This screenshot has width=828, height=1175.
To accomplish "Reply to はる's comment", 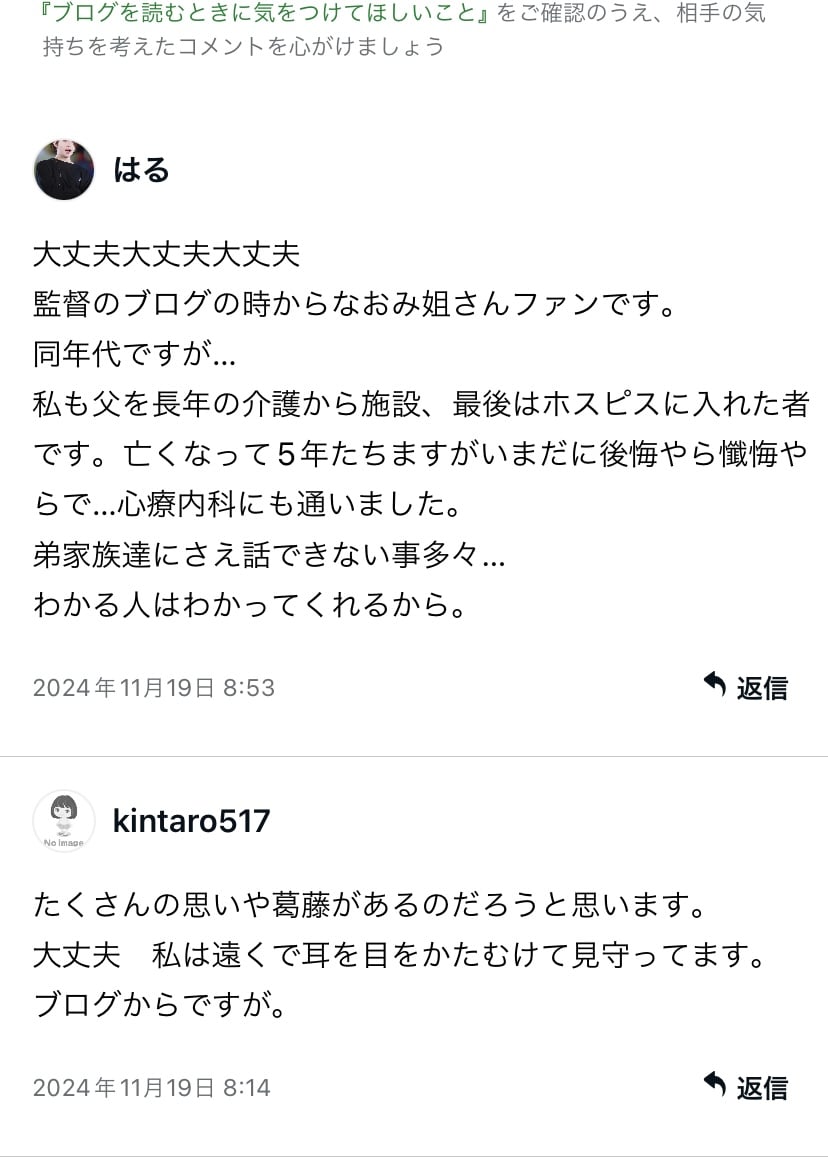I will [746, 687].
